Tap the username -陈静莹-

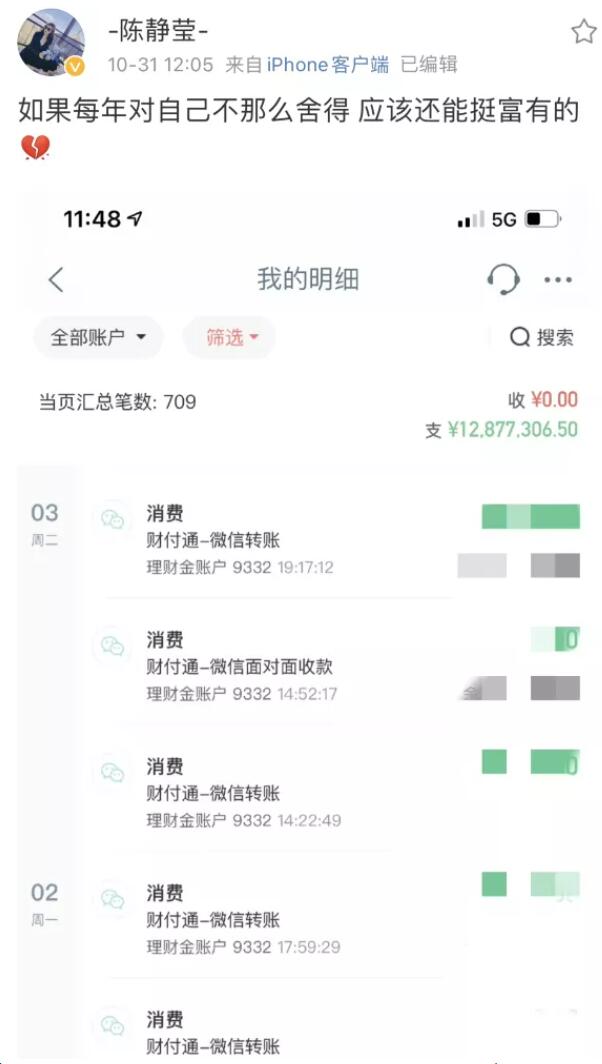click(x=159, y=31)
